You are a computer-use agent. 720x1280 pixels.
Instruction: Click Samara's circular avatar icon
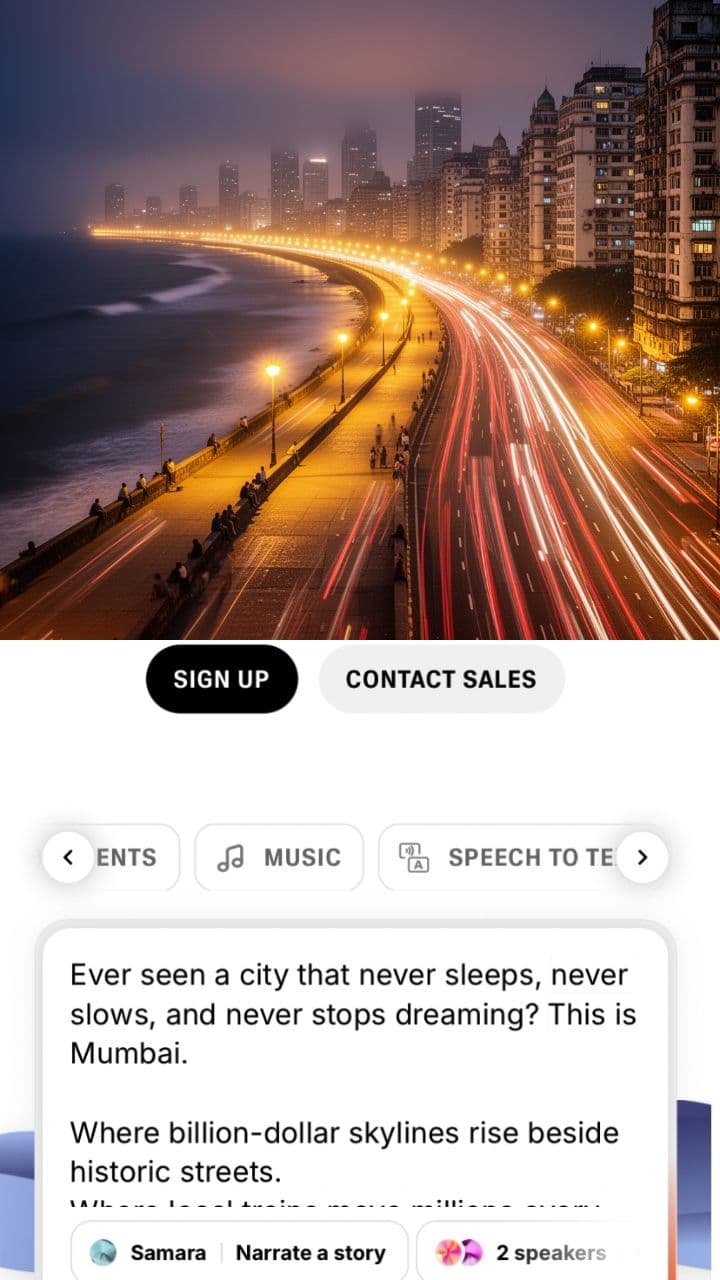coord(101,1252)
